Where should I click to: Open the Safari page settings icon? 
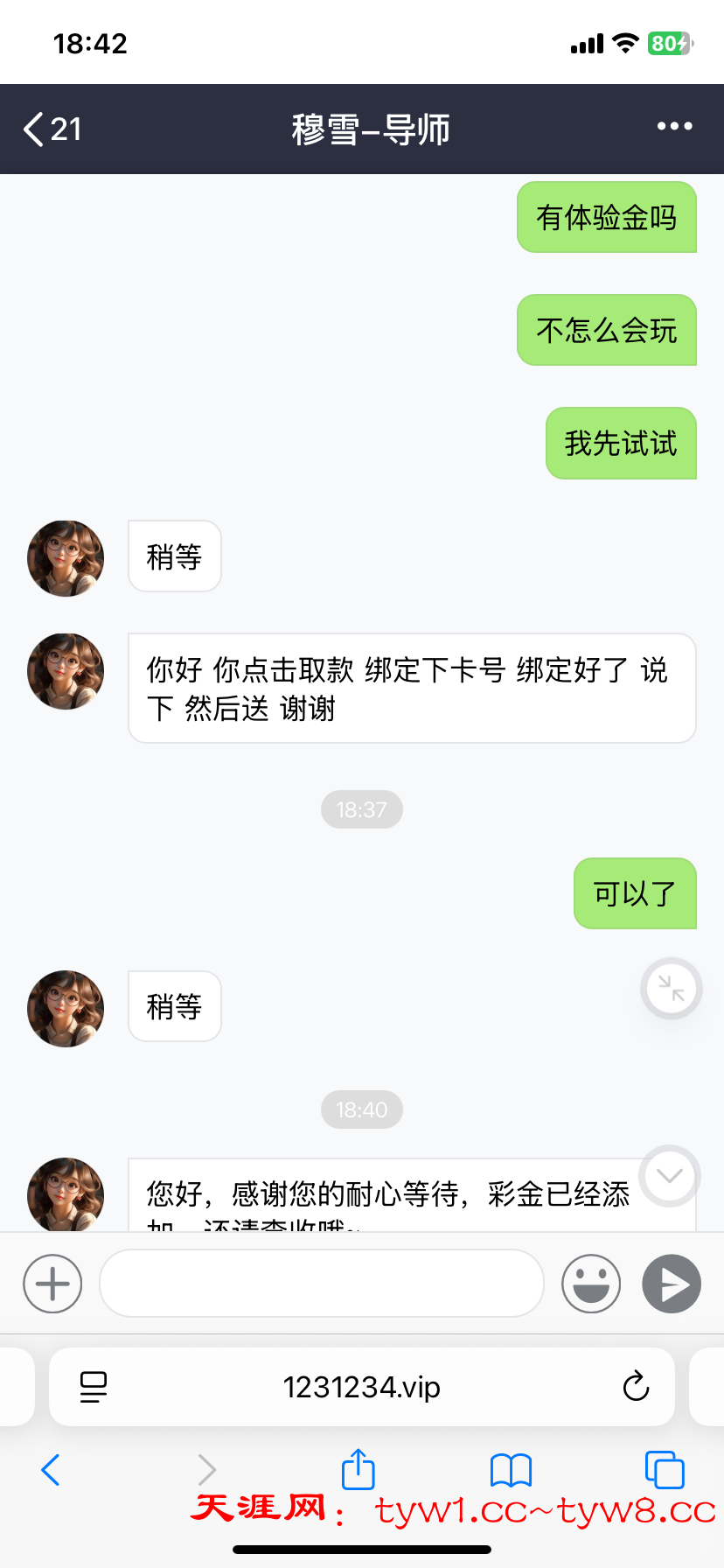(94, 1387)
